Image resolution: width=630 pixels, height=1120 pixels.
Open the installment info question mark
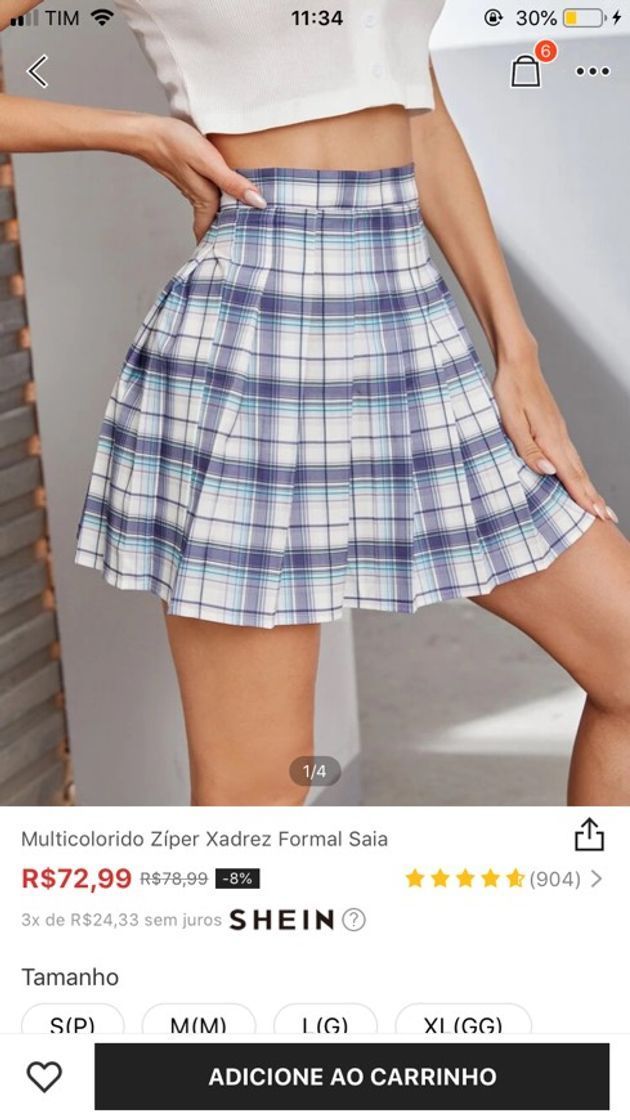[x=353, y=920]
